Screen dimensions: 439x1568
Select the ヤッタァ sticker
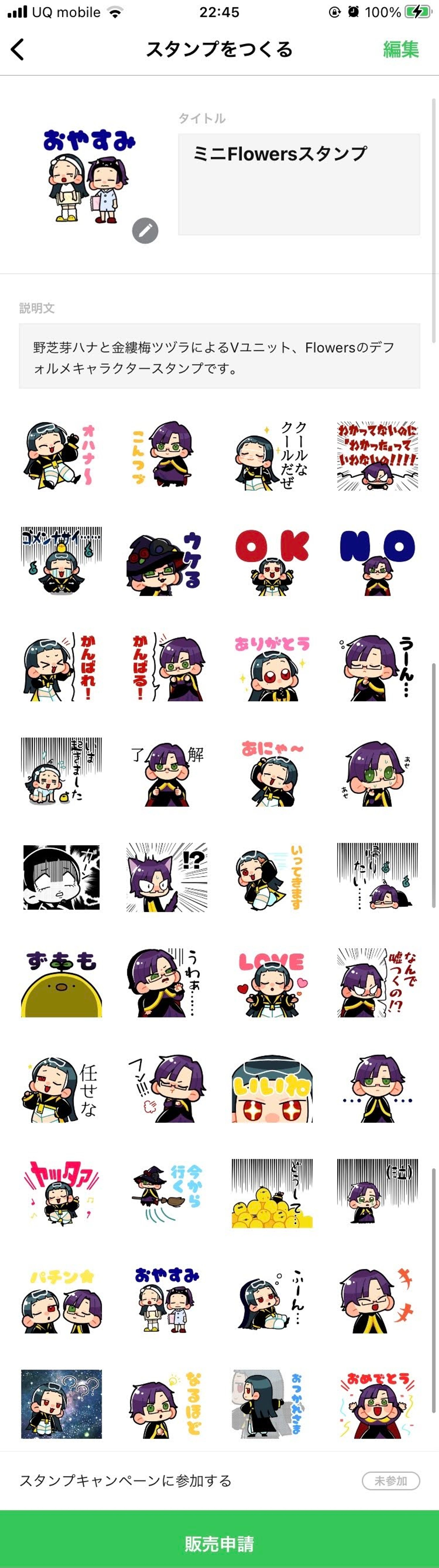click(61, 1193)
